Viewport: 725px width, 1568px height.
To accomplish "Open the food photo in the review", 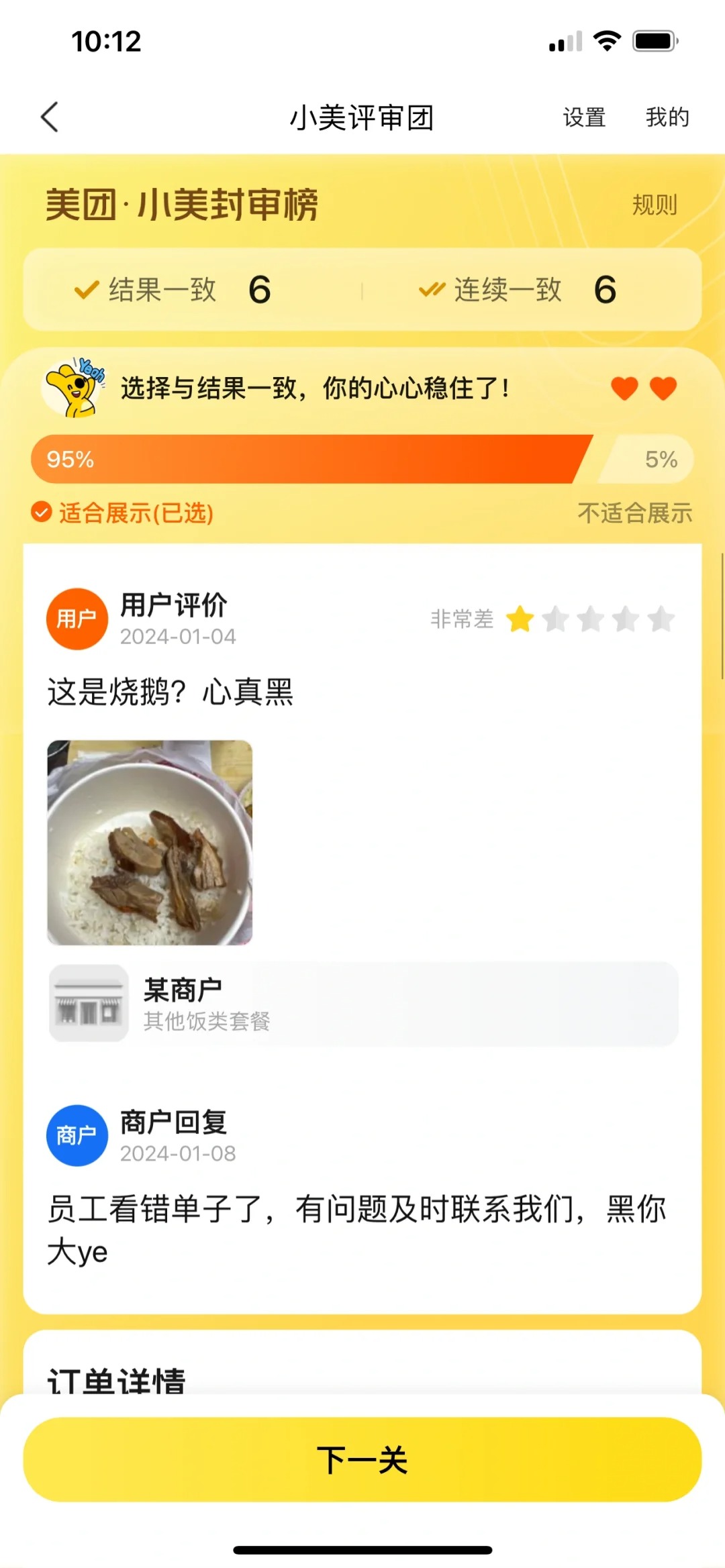I will coord(149,841).
